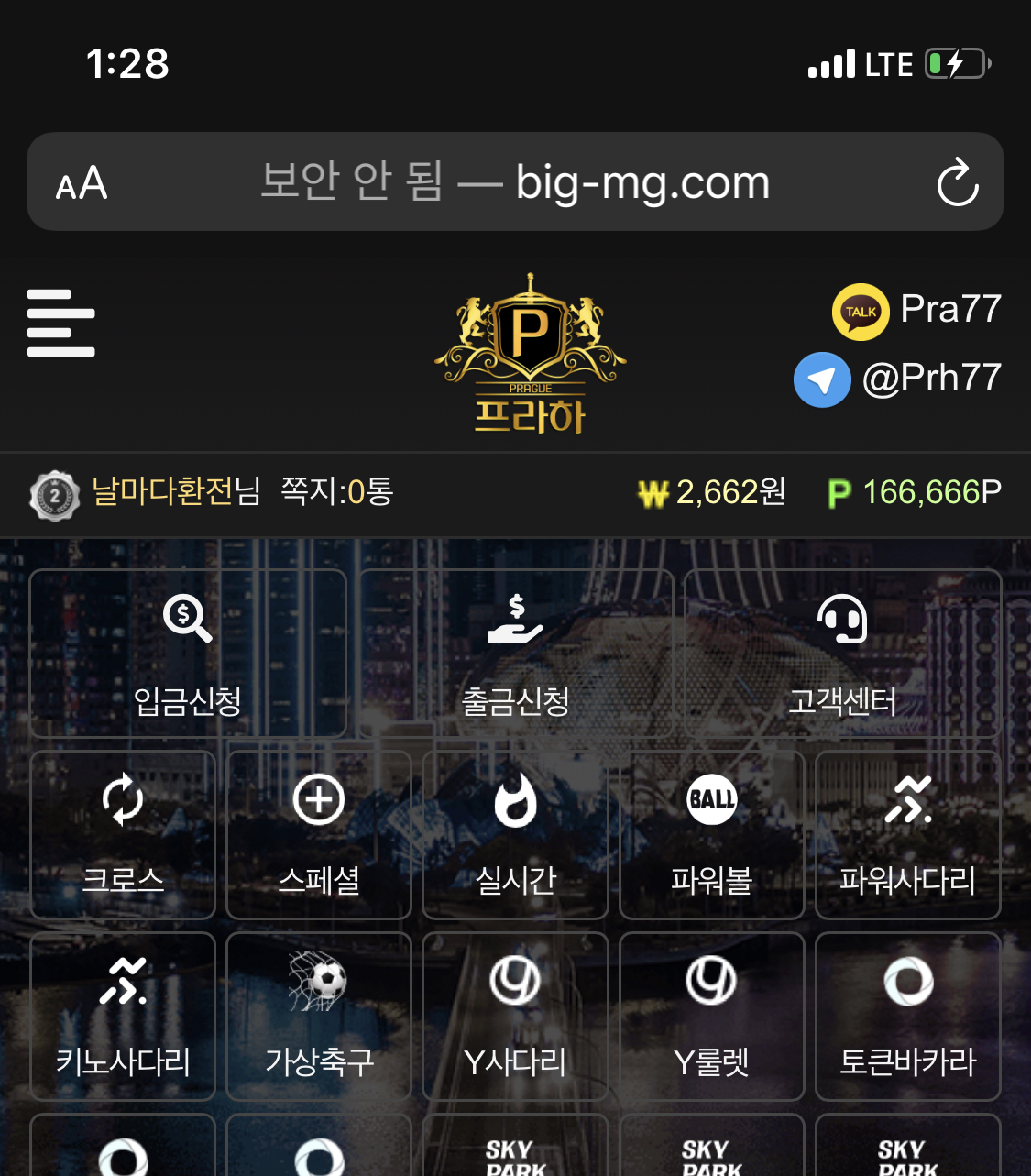Open the 실시간 live section
Image resolution: width=1031 pixels, height=1176 pixels.
click(x=515, y=834)
